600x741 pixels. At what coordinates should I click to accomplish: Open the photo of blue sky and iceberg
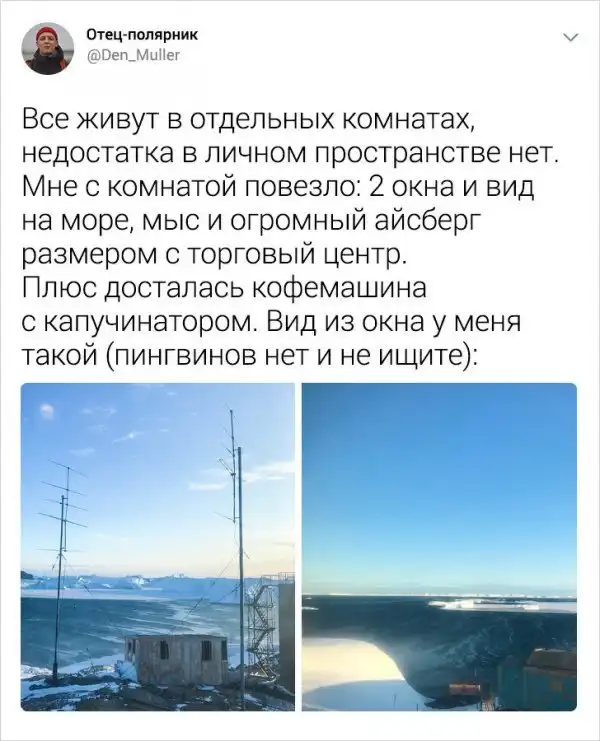coord(439,546)
